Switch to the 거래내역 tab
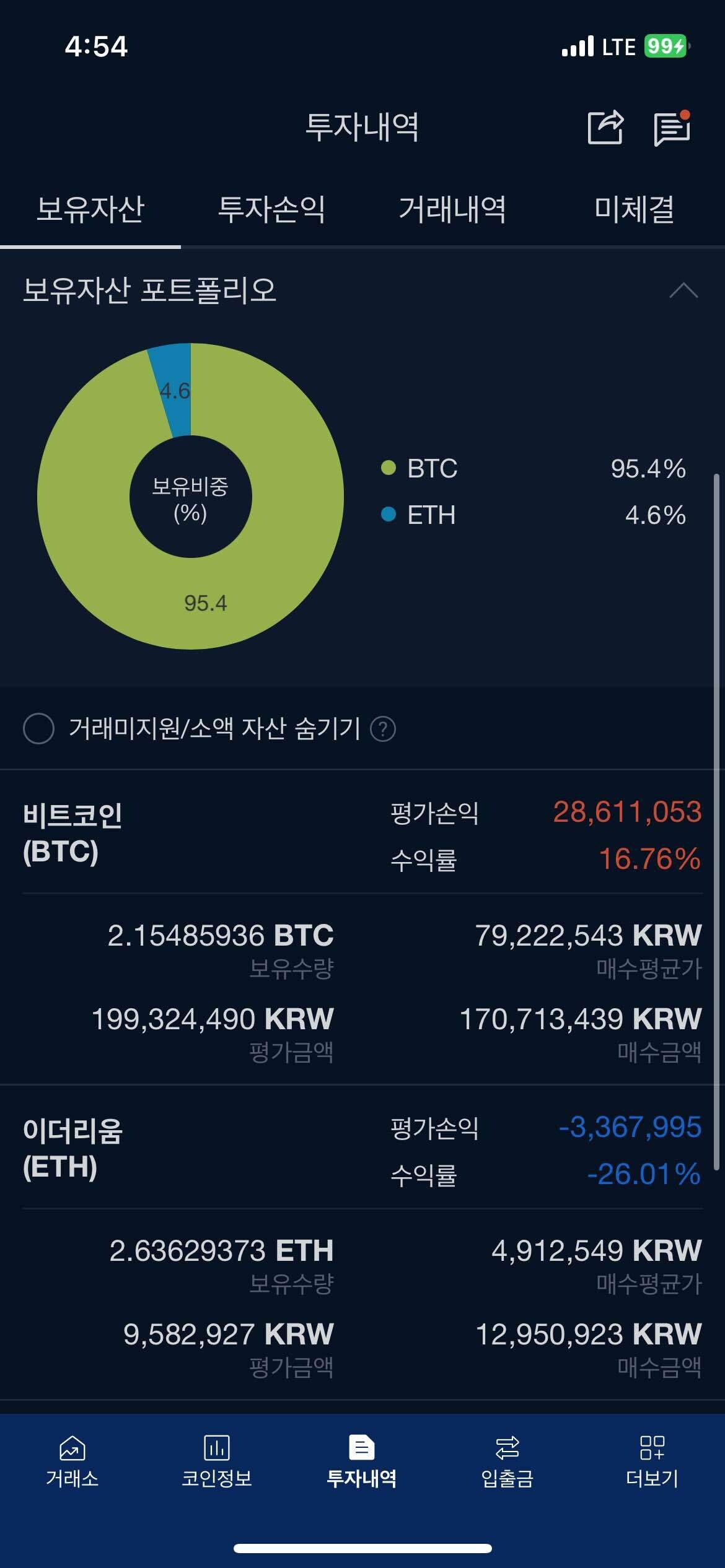725x1568 pixels. [452, 209]
